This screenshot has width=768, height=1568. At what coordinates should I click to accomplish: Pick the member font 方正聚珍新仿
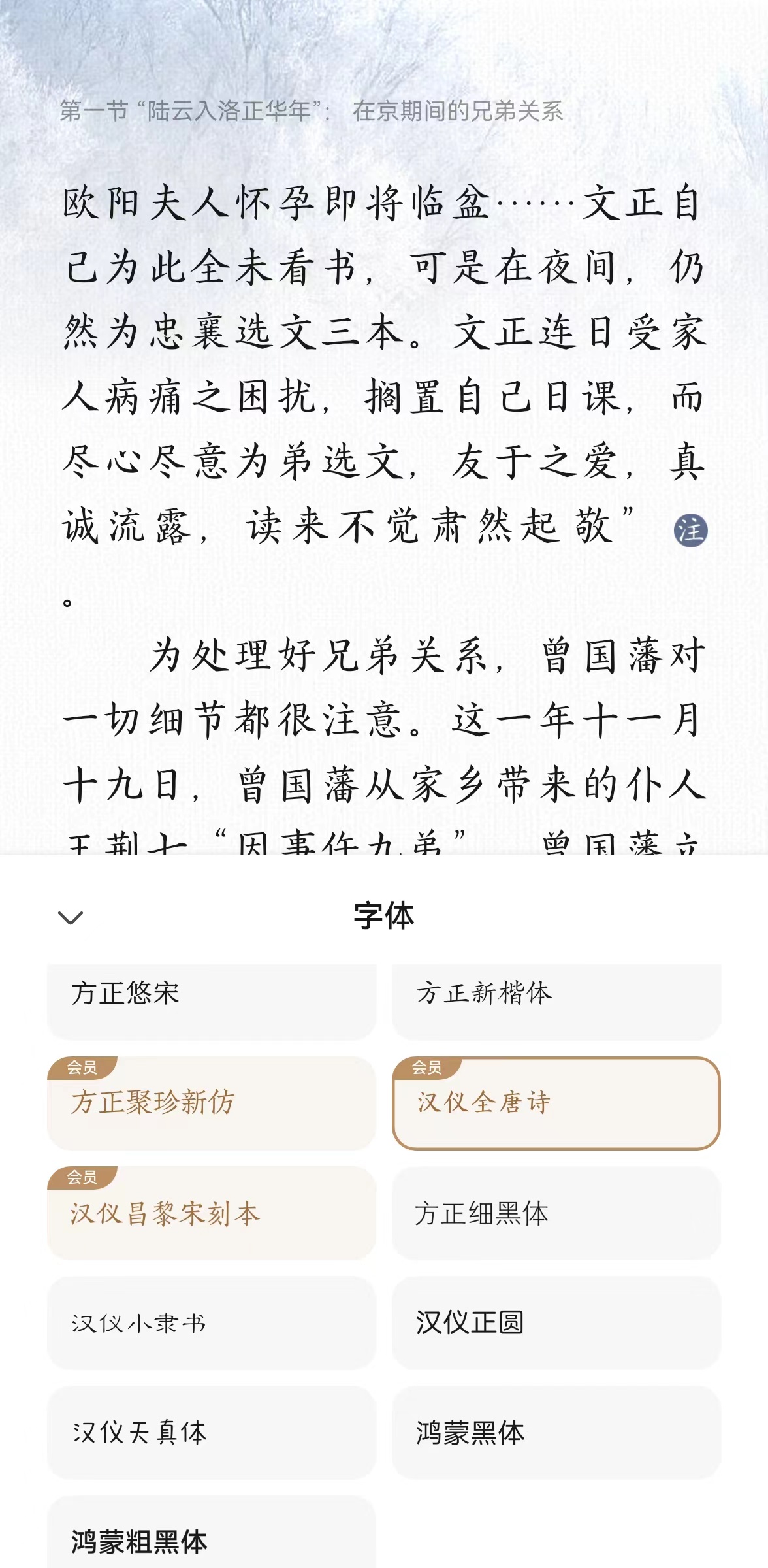click(x=212, y=1103)
